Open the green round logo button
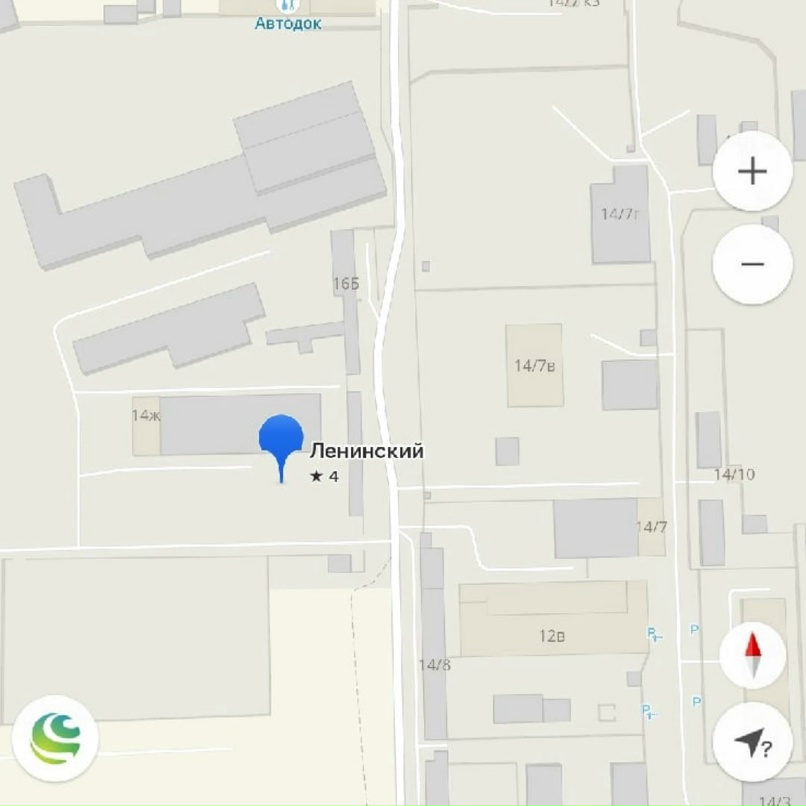Viewport: 806px width, 806px height. tap(56, 738)
